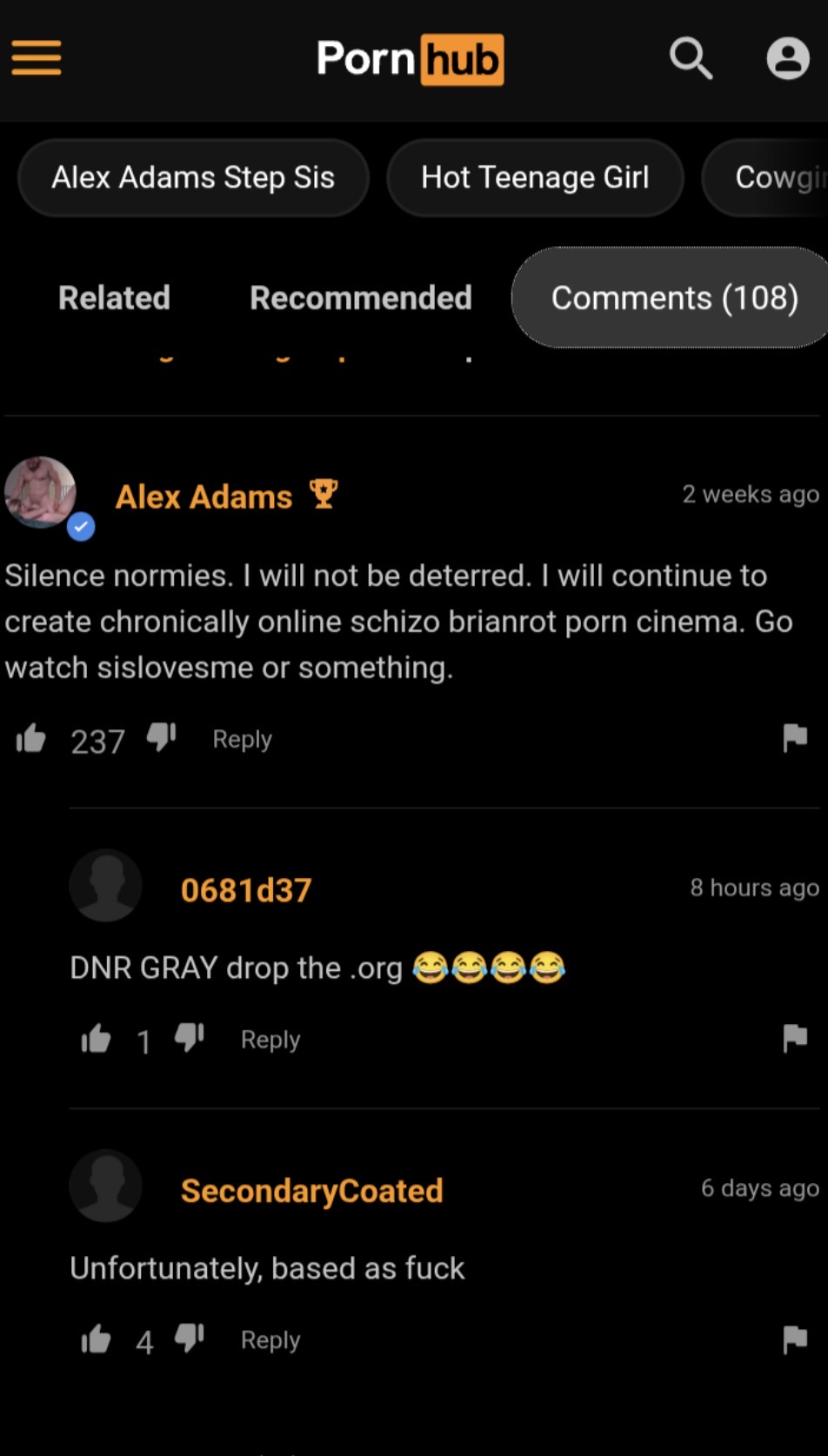Report the comment by 0681d37
This screenshot has width=828, height=1456.
tap(794, 1038)
